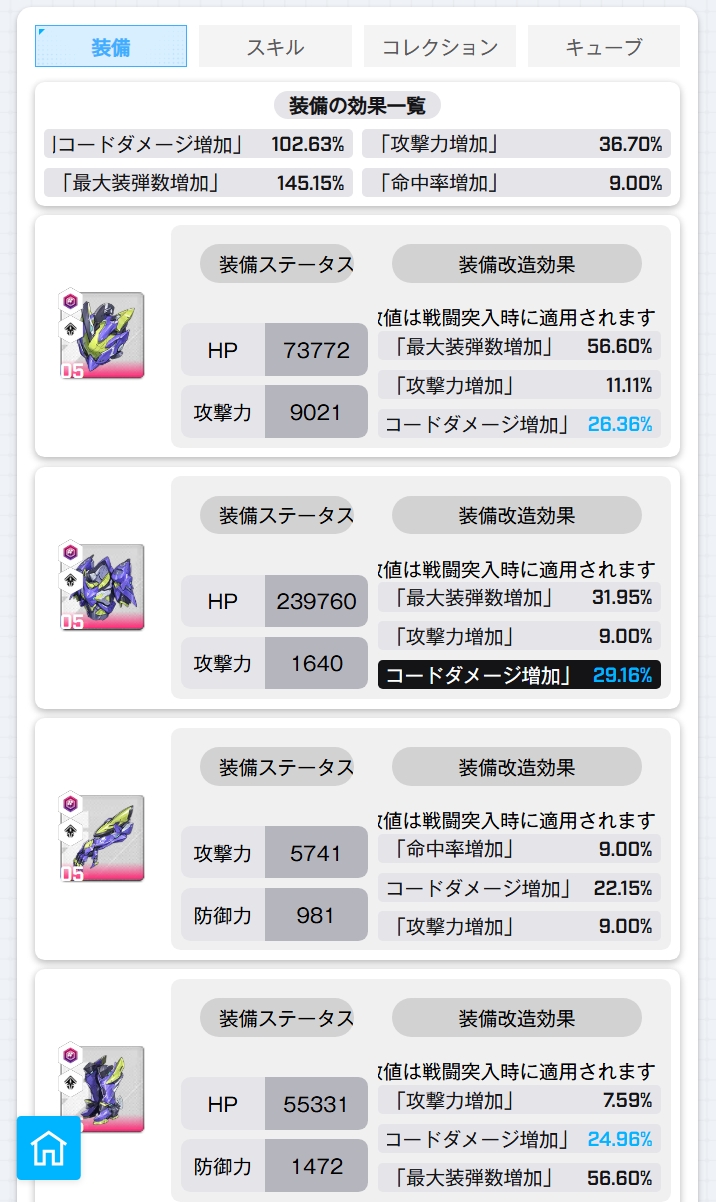The width and height of the screenshot is (716, 1202).
Task: Select the 装備 tab
Action: (111, 47)
